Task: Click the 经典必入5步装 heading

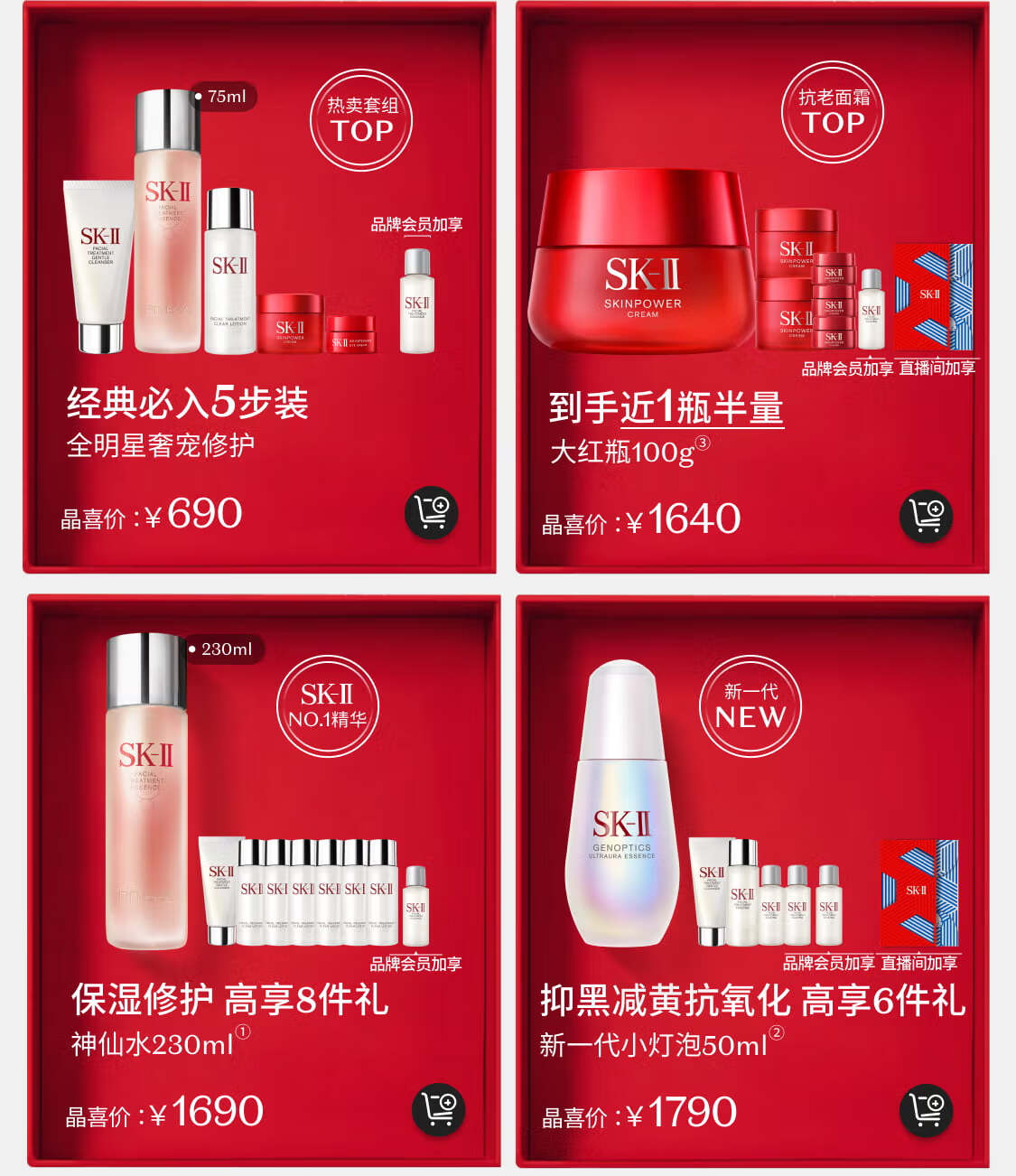Action: click(185, 401)
